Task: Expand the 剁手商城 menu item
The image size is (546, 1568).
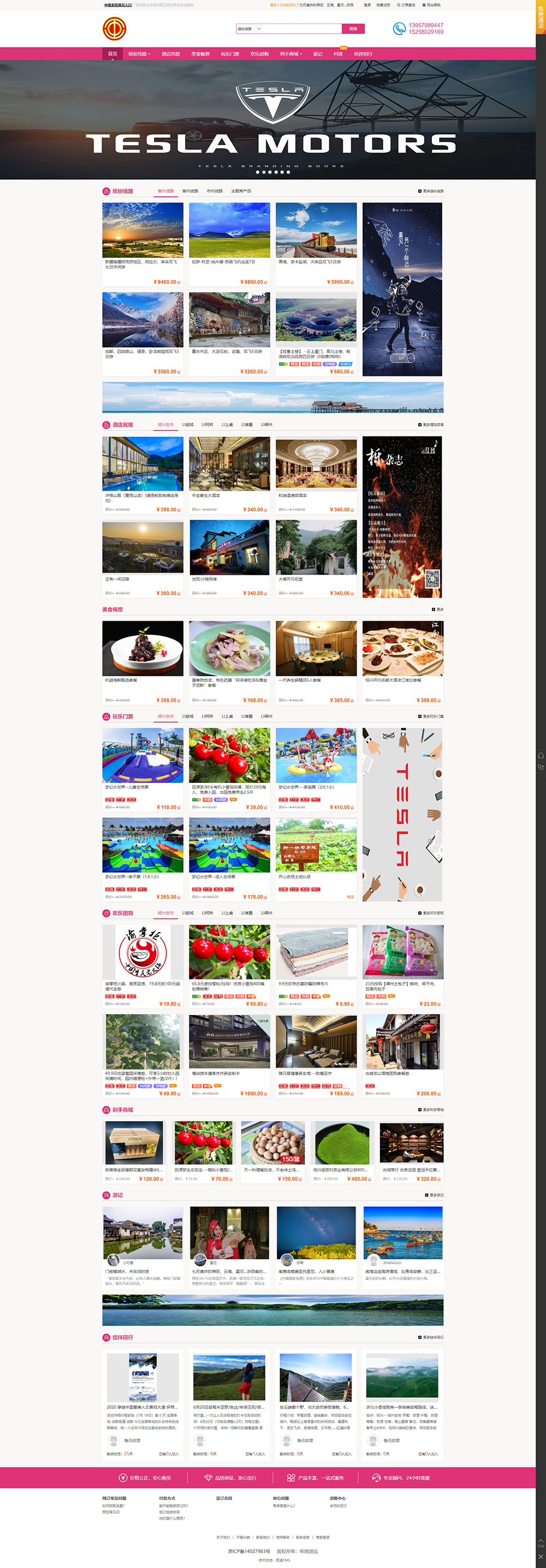Action: pyautogui.click(x=290, y=54)
